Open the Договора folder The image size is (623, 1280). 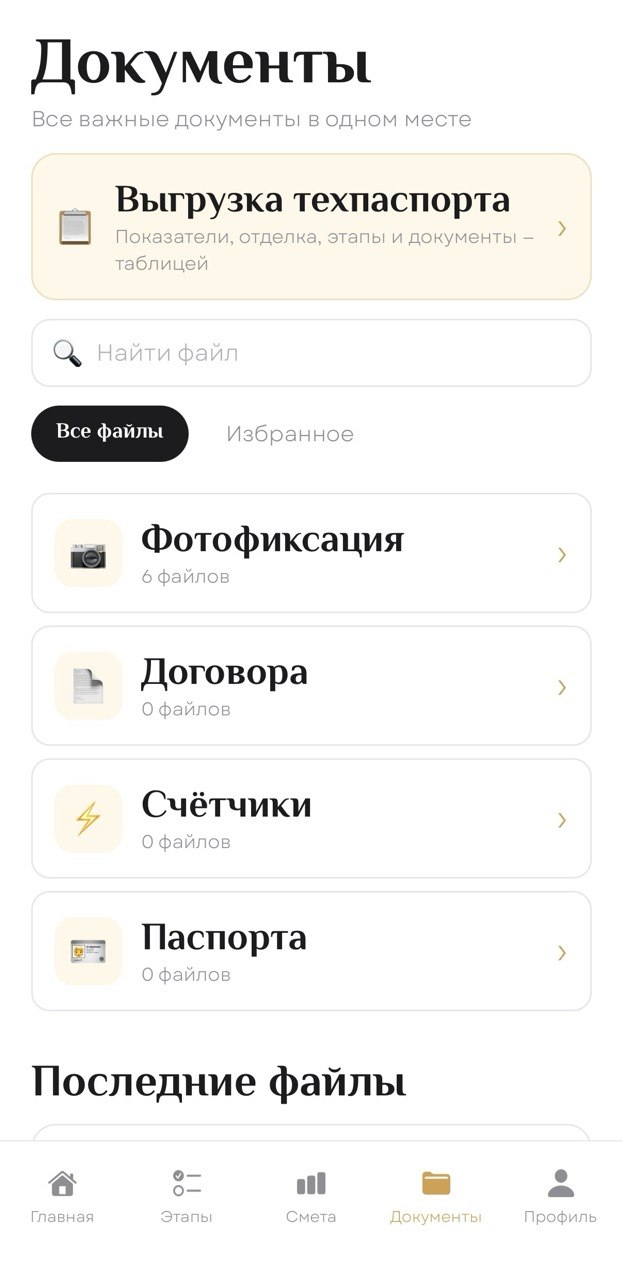(311, 686)
